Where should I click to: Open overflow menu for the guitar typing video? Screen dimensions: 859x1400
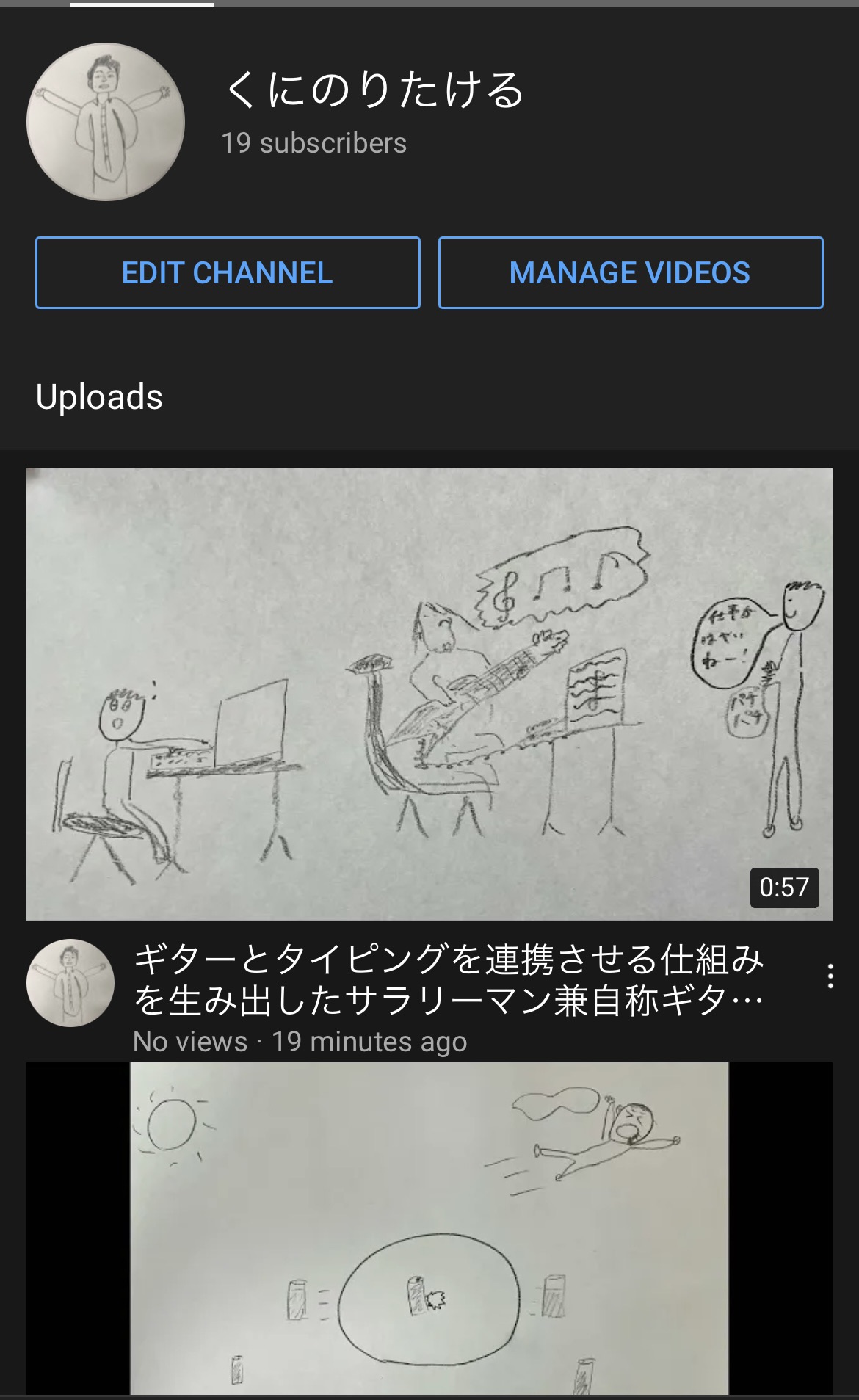[x=830, y=976]
